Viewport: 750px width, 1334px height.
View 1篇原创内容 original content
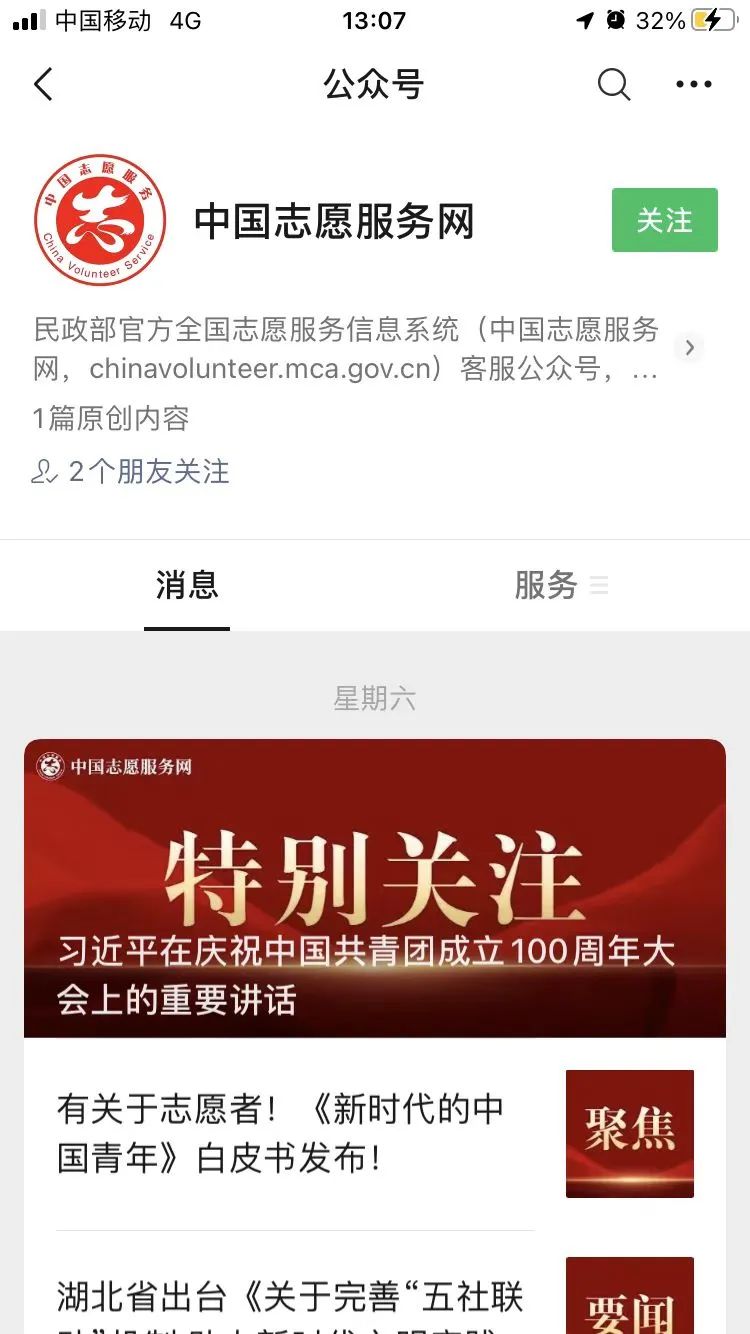[x=111, y=418]
